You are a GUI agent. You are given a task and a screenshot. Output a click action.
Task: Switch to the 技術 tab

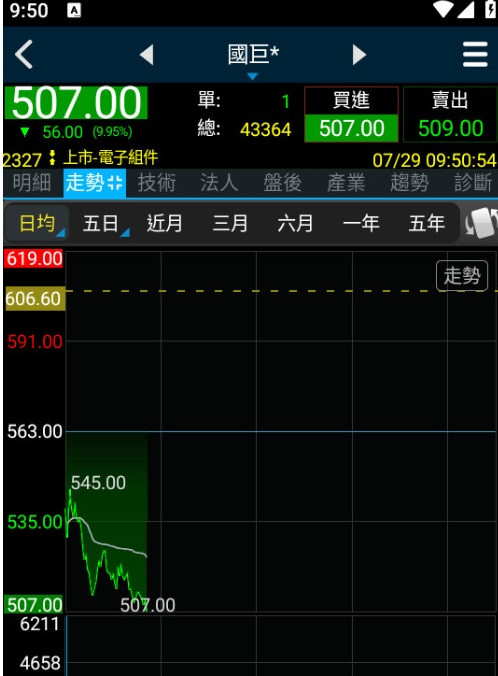pos(157,183)
